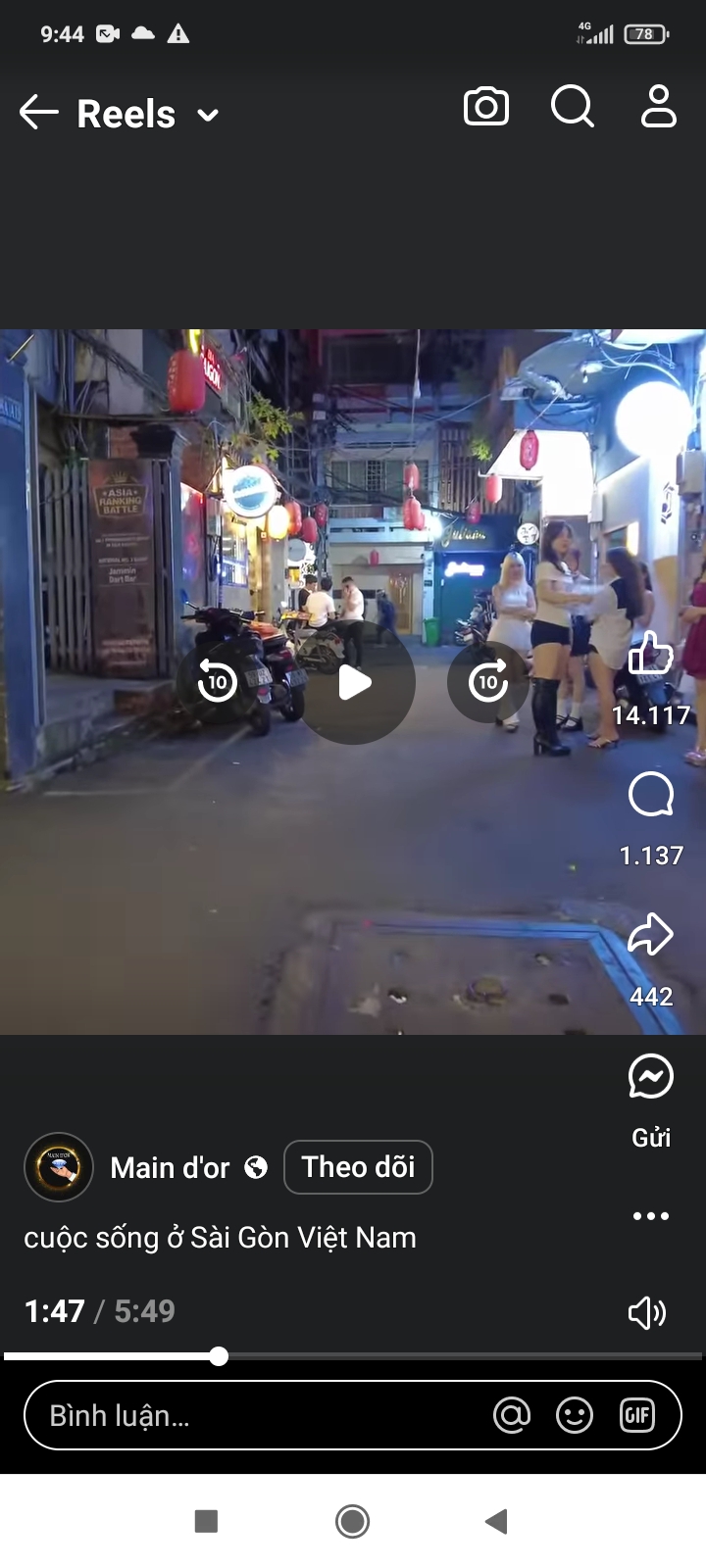Go back using the top arrow
This screenshot has height=1568, width=706.
pyautogui.click(x=39, y=113)
